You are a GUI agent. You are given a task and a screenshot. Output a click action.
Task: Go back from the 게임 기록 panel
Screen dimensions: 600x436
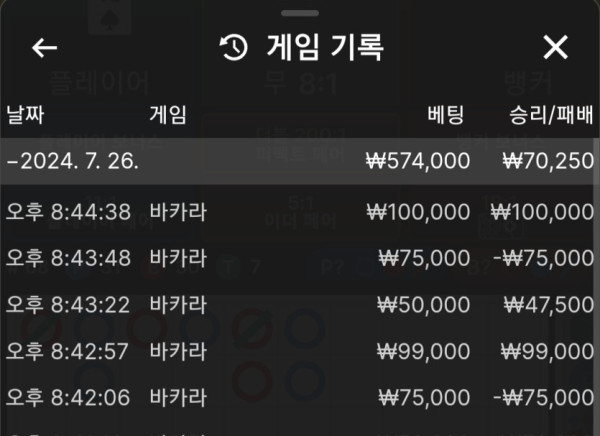pos(45,47)
